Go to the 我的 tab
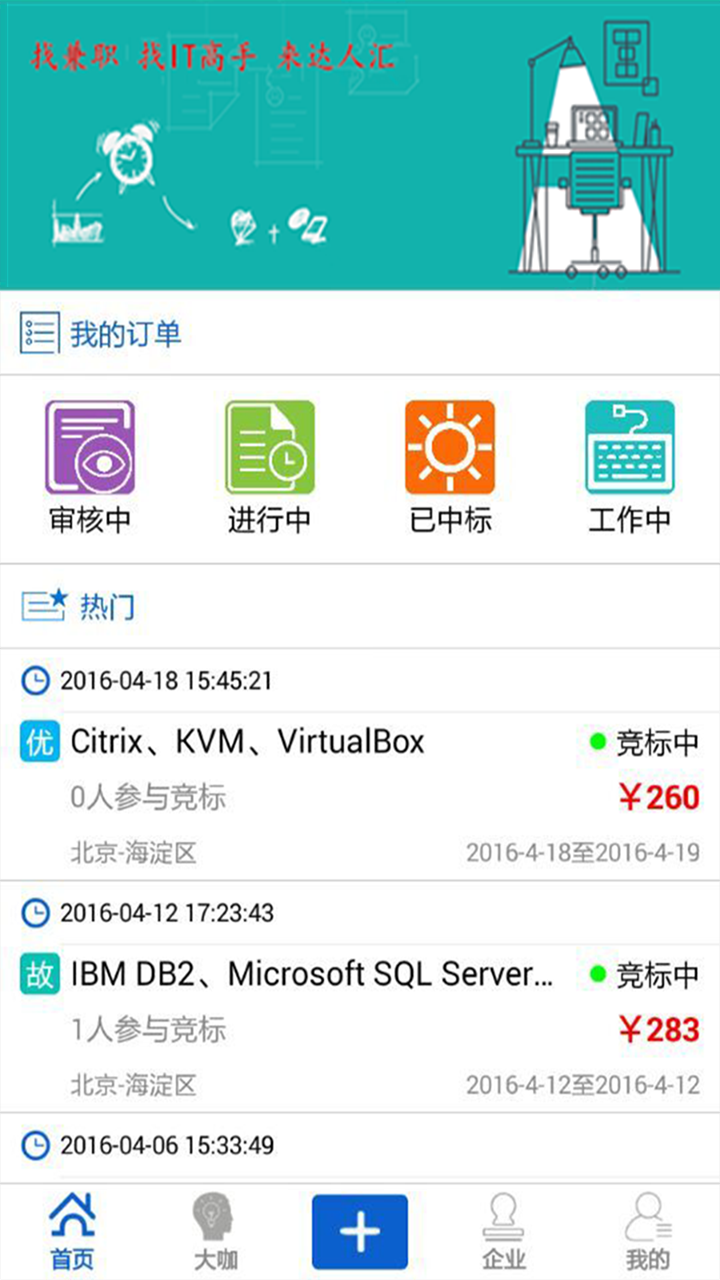Viewport: 720px width, 1280px height. (x=647, y=1232)
